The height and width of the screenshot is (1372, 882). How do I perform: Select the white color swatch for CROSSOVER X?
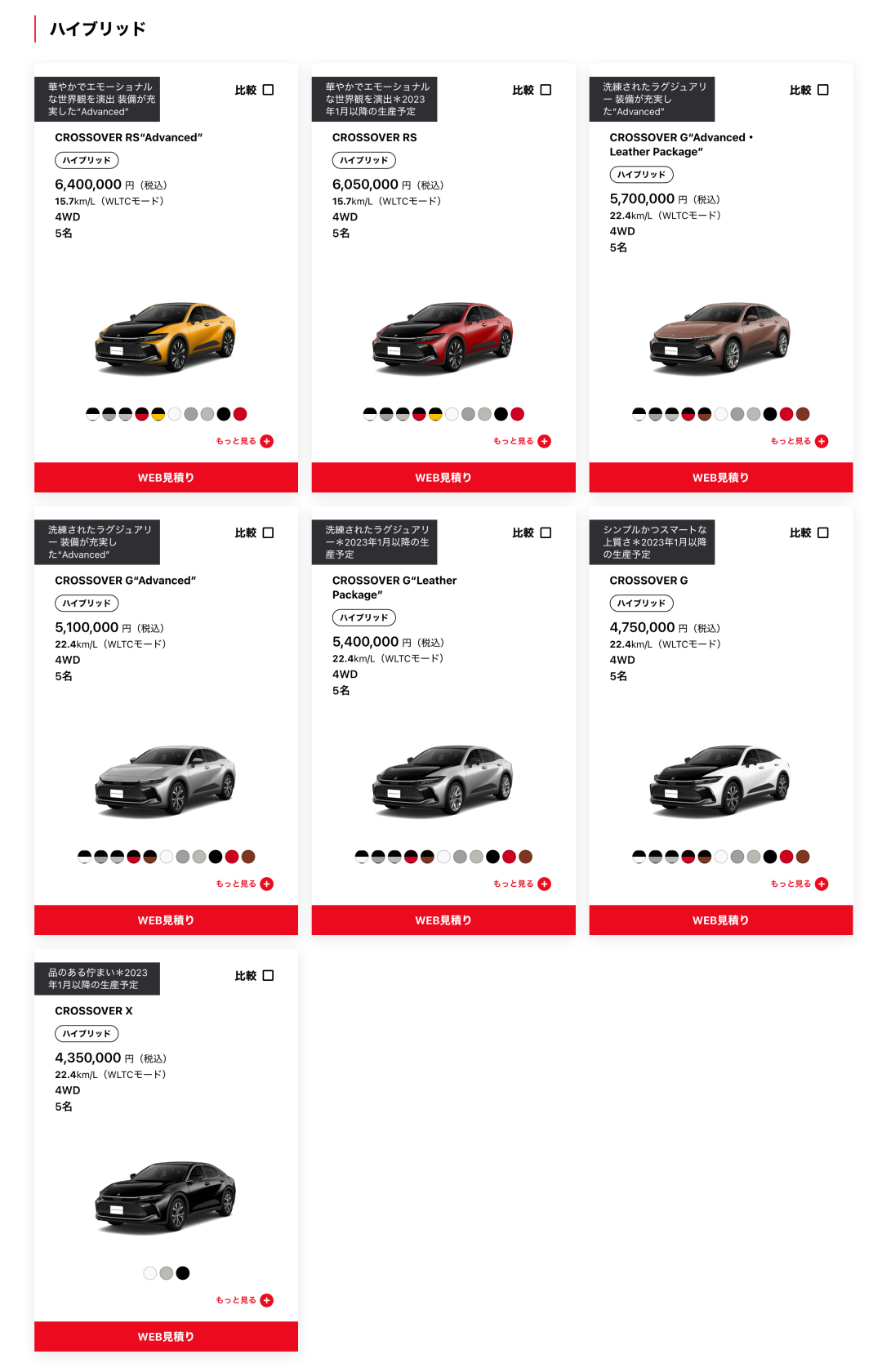coord(150,1273)
